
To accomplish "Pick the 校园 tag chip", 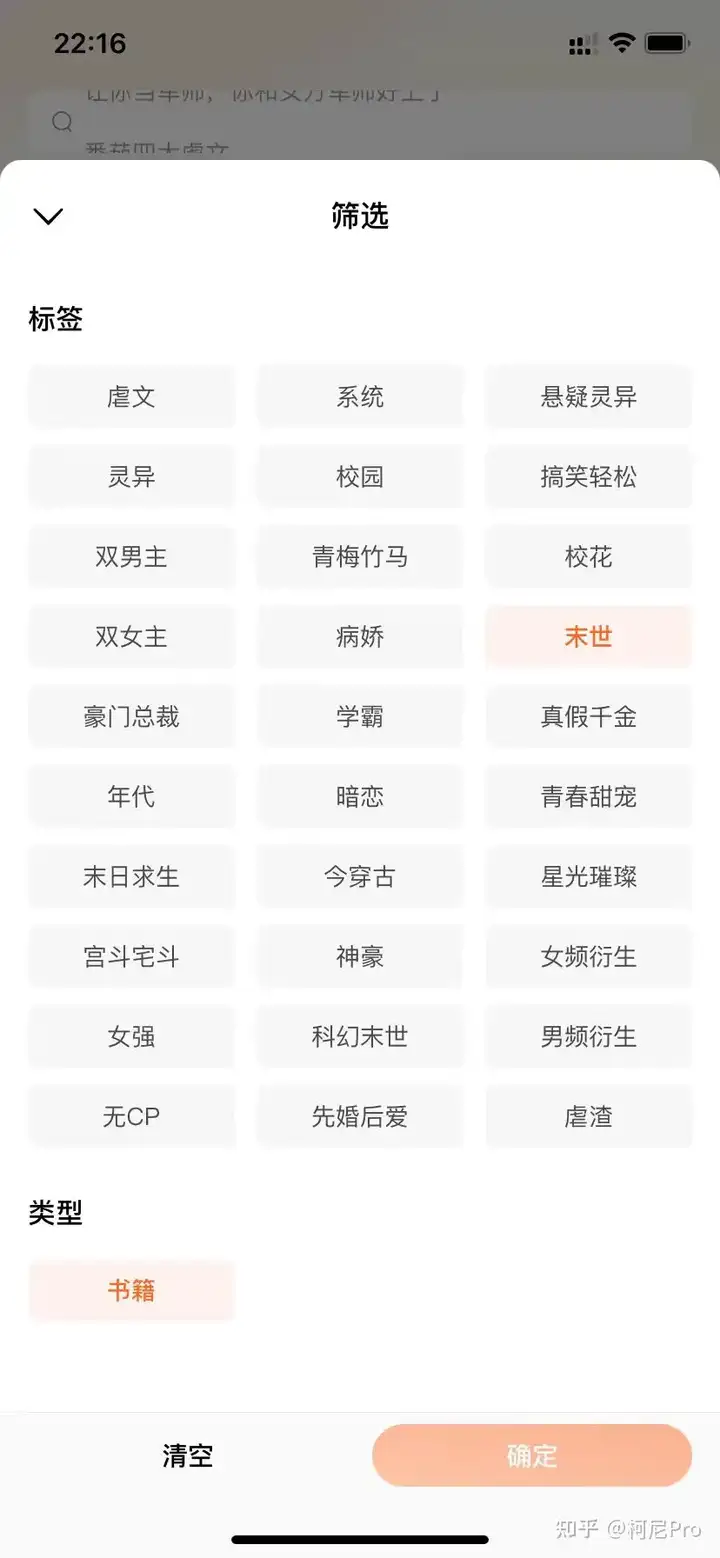I will [360, 477].
